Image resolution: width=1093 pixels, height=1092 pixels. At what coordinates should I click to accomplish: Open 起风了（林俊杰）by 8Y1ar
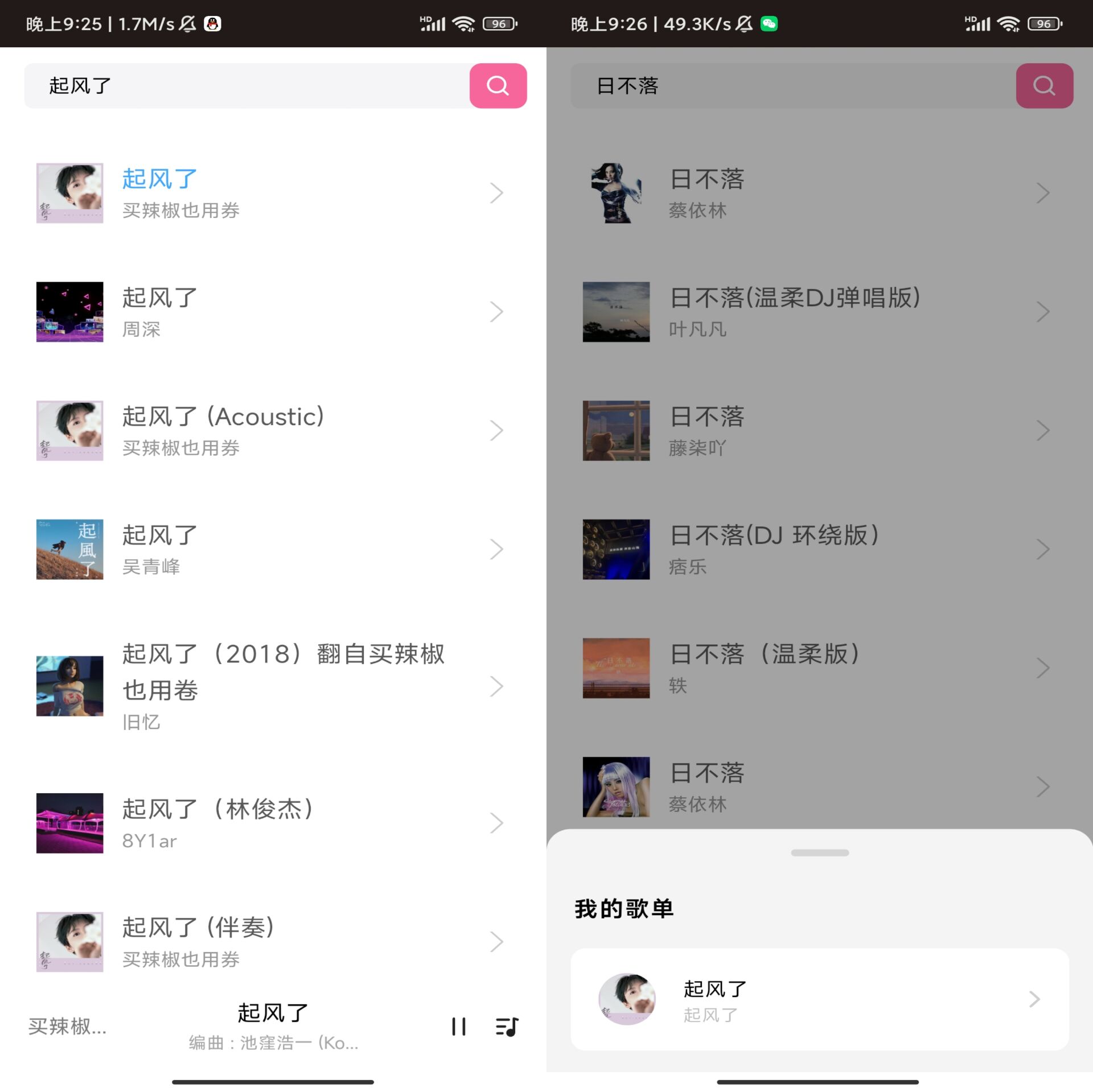[x=268, y=823]
